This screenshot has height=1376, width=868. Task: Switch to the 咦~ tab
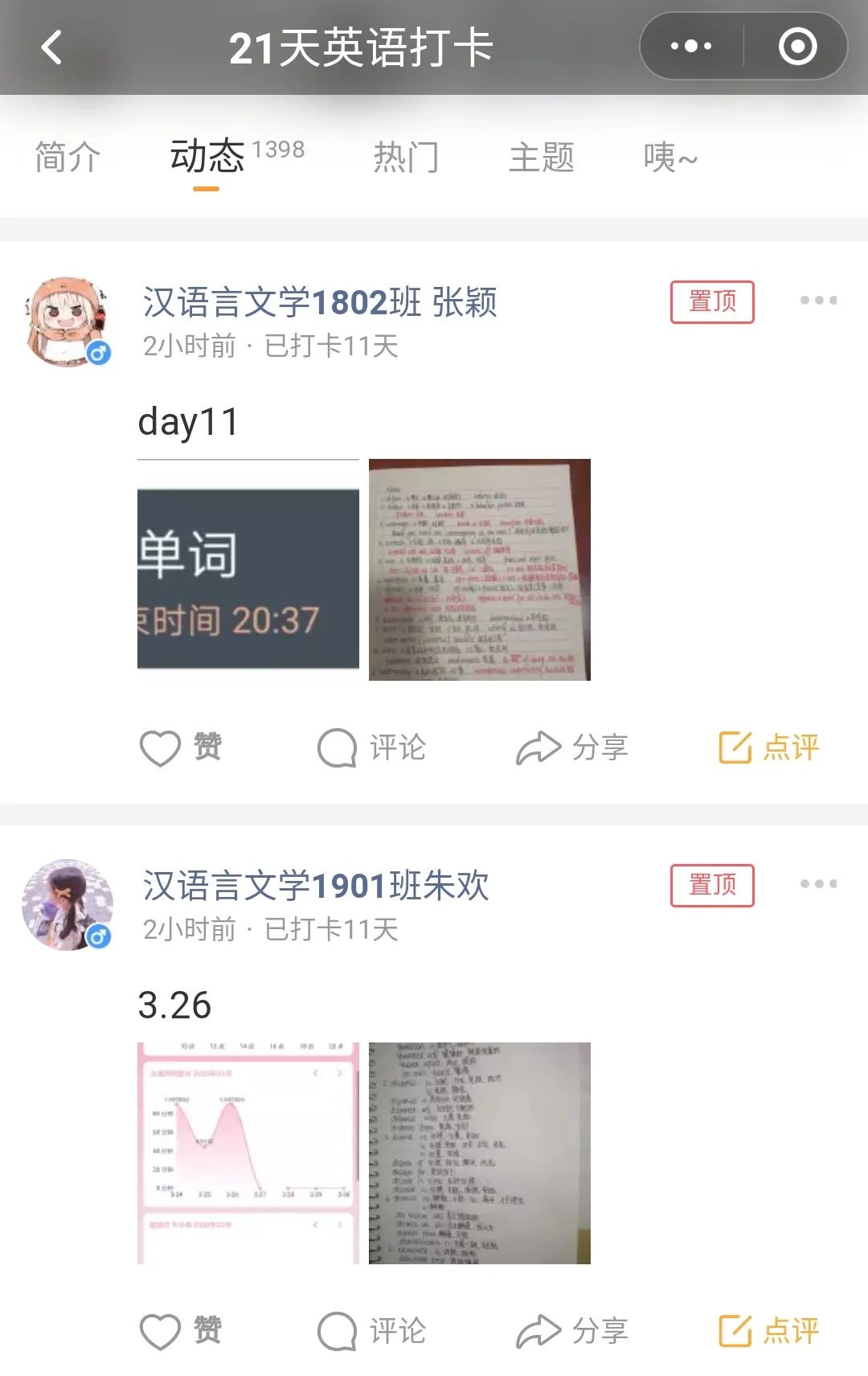click(x=669, y=157)
